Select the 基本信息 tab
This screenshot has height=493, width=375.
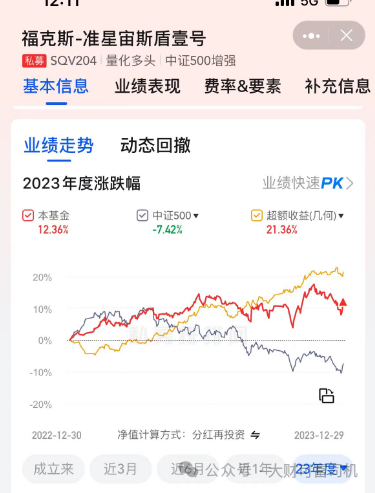point(56,86)
